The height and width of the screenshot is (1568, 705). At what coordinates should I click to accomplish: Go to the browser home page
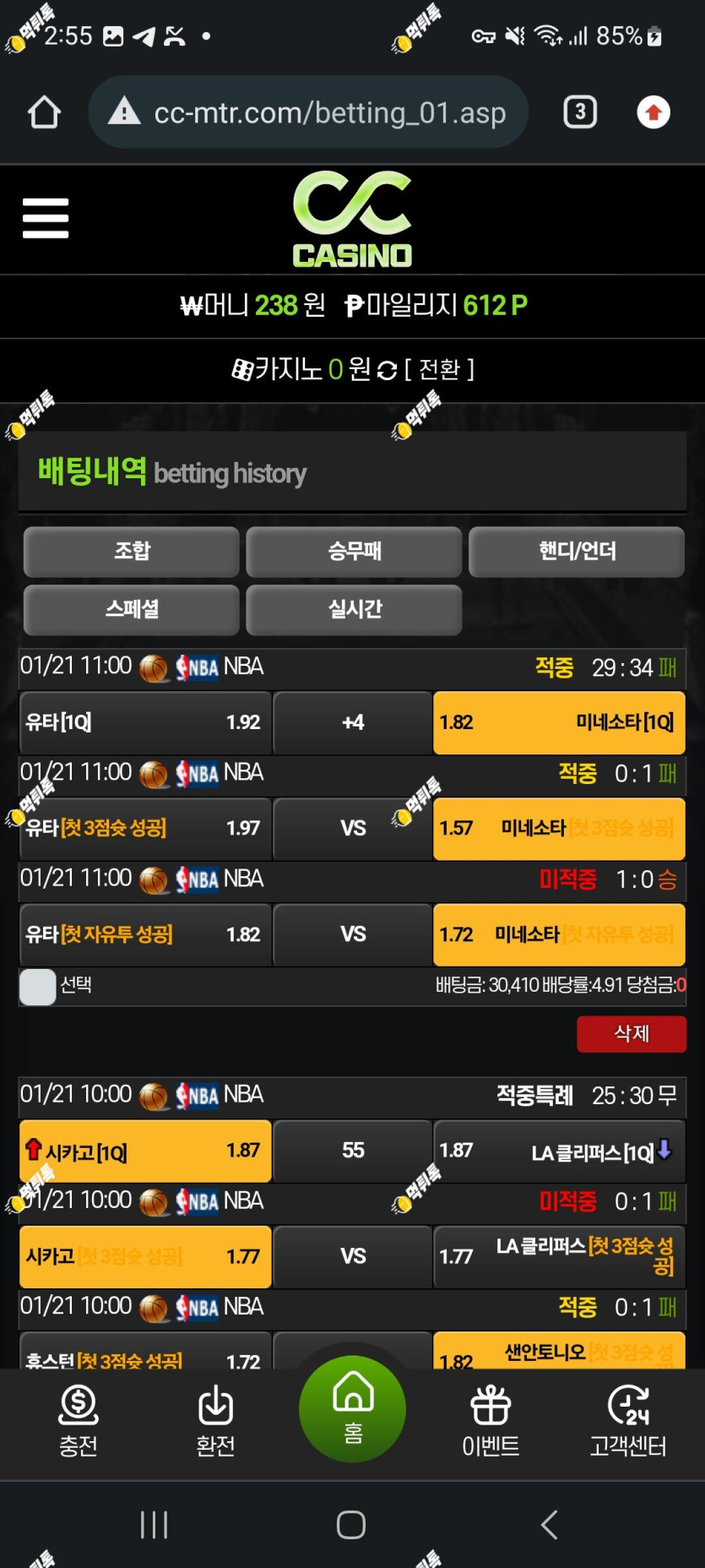45,112
